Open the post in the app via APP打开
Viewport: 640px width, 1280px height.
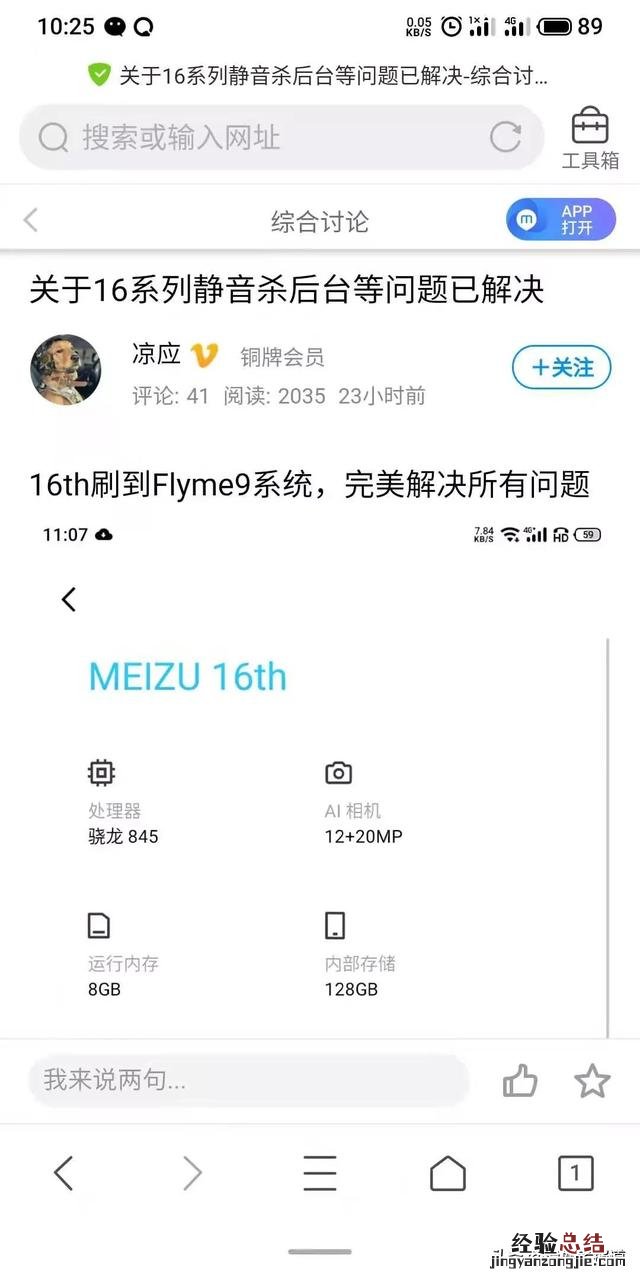coord(560,220)
